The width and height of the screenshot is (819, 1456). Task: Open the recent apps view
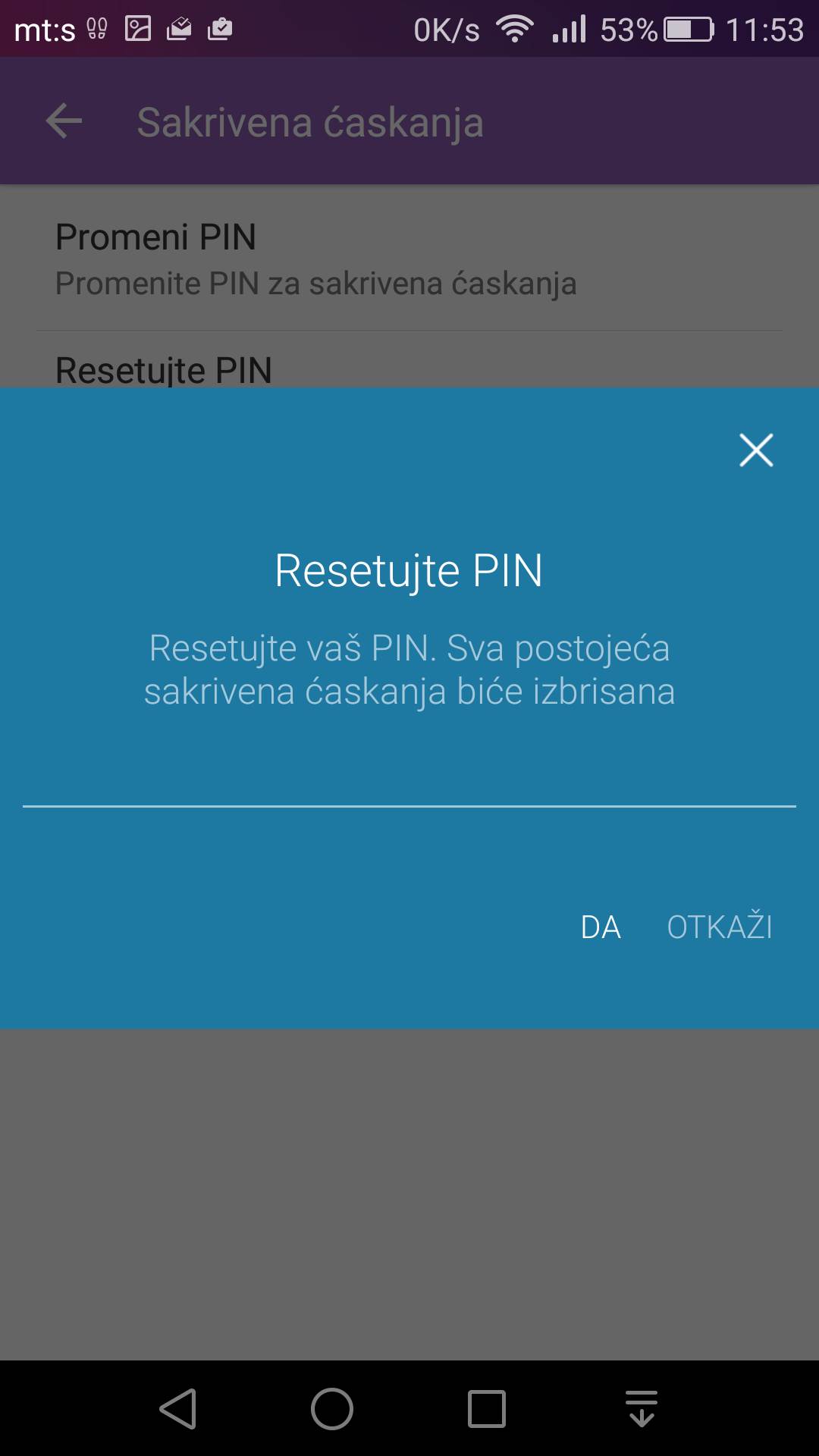pos(486,1409)
